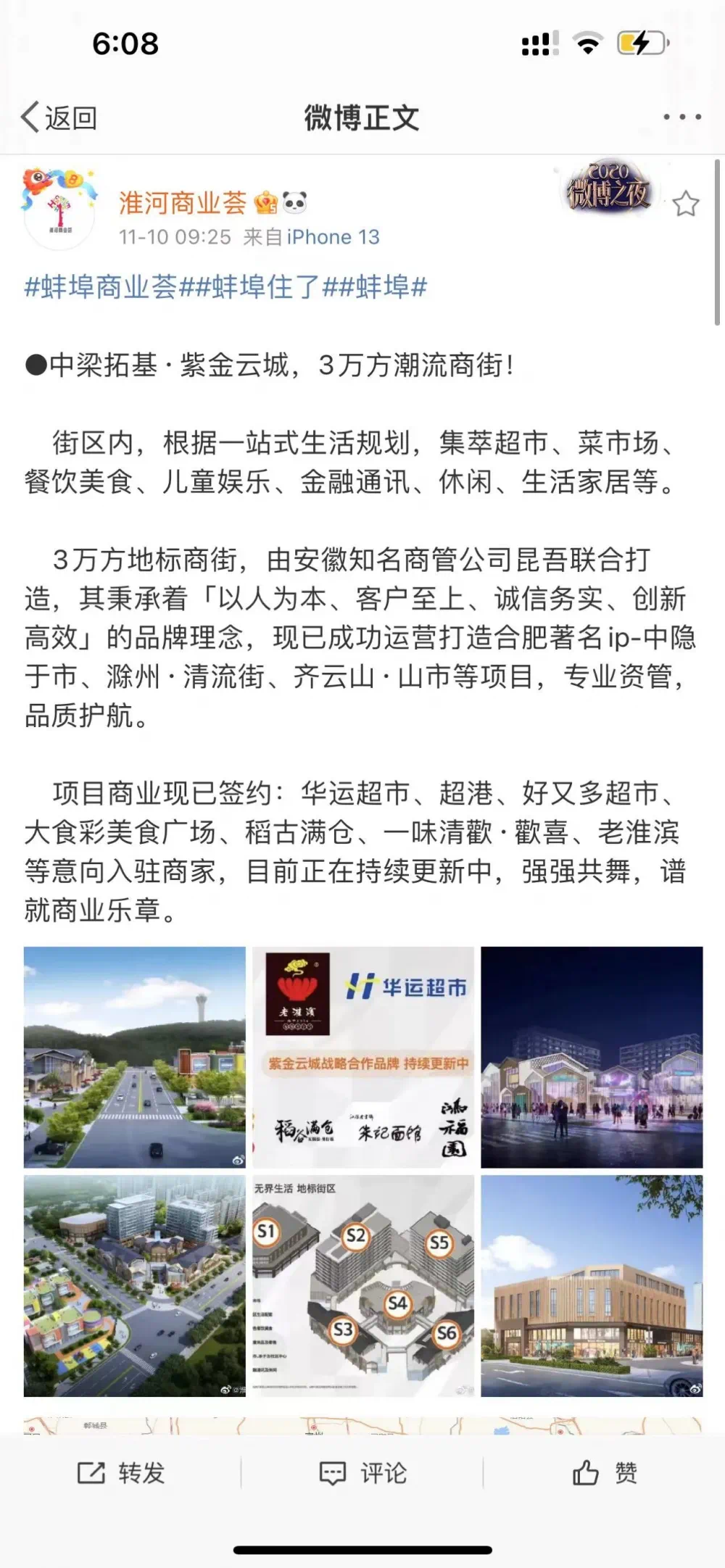View the aerial district rendering photo

135,1286
